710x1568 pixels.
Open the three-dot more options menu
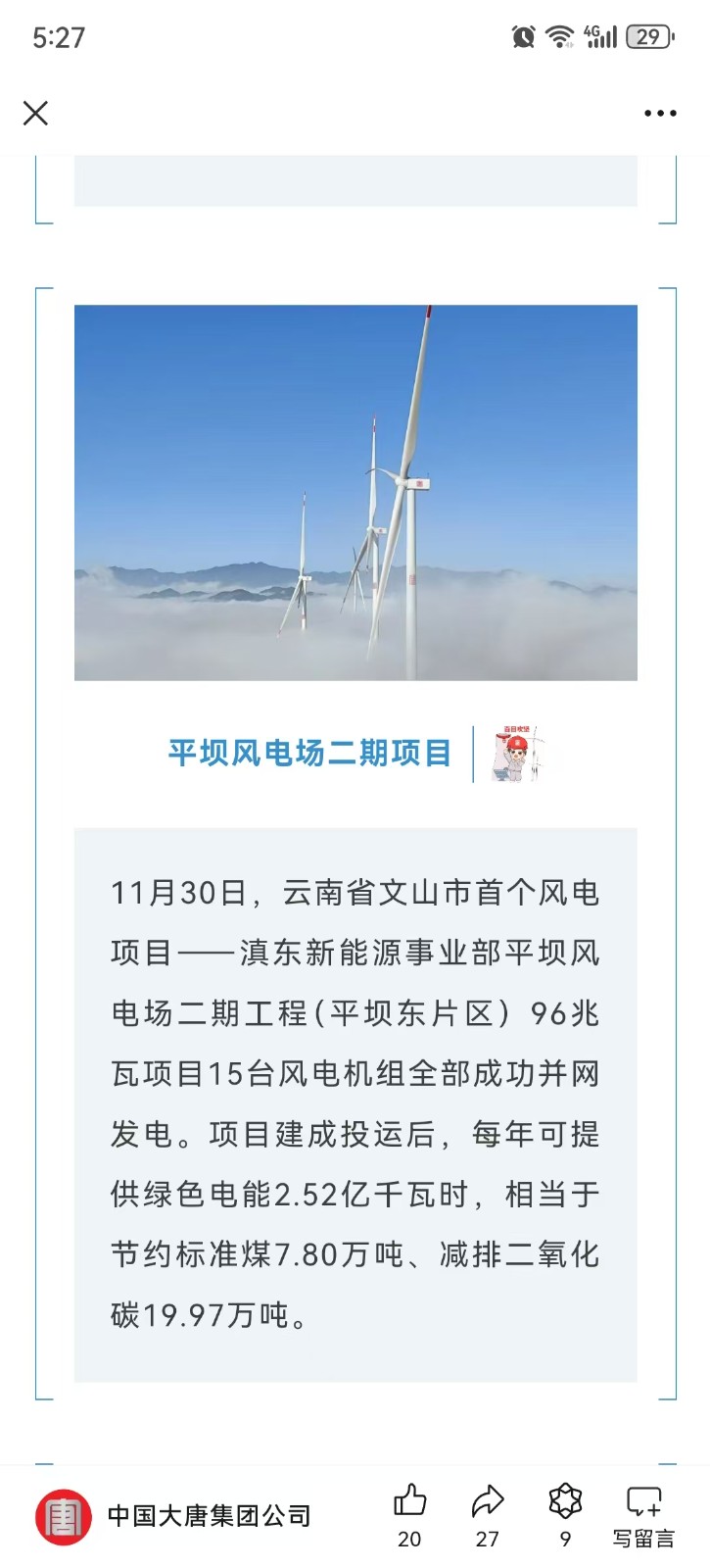pos(660,114)
